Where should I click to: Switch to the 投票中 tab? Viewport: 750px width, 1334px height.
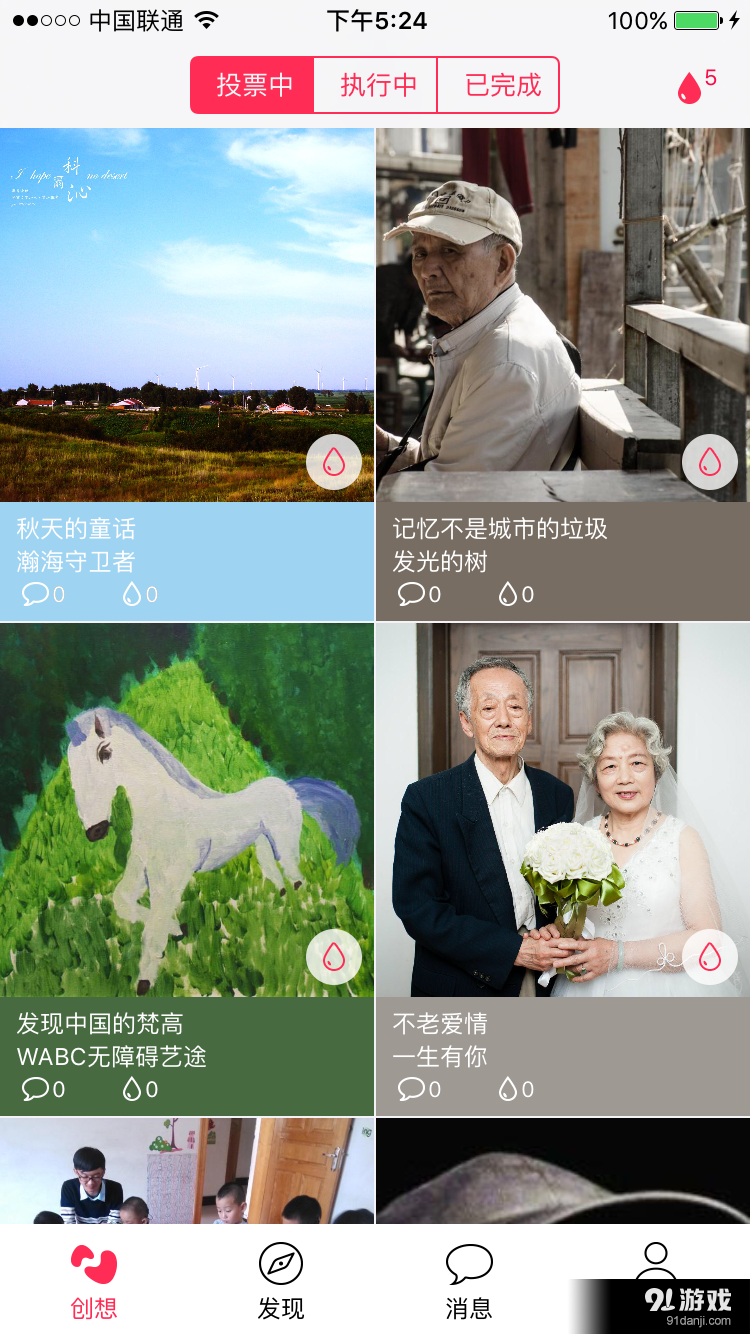click(251, 85)
